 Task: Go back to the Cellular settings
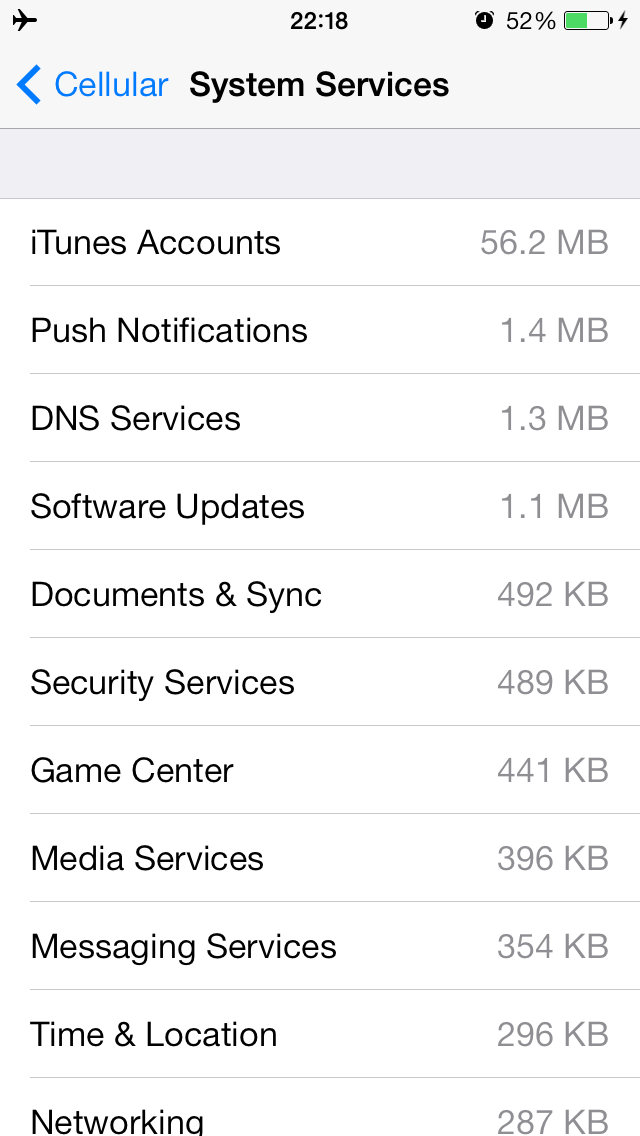pos(92,85)
